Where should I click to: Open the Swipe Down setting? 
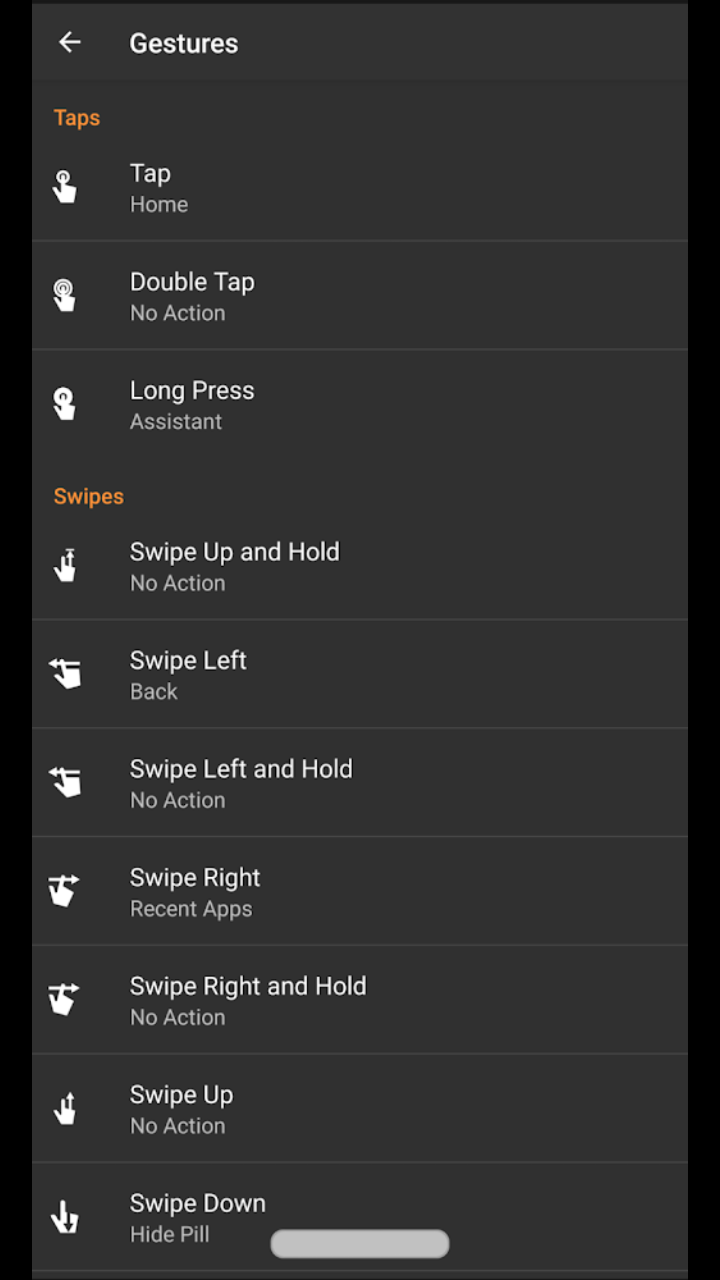pyautogui.click(x=360, y=1217)
